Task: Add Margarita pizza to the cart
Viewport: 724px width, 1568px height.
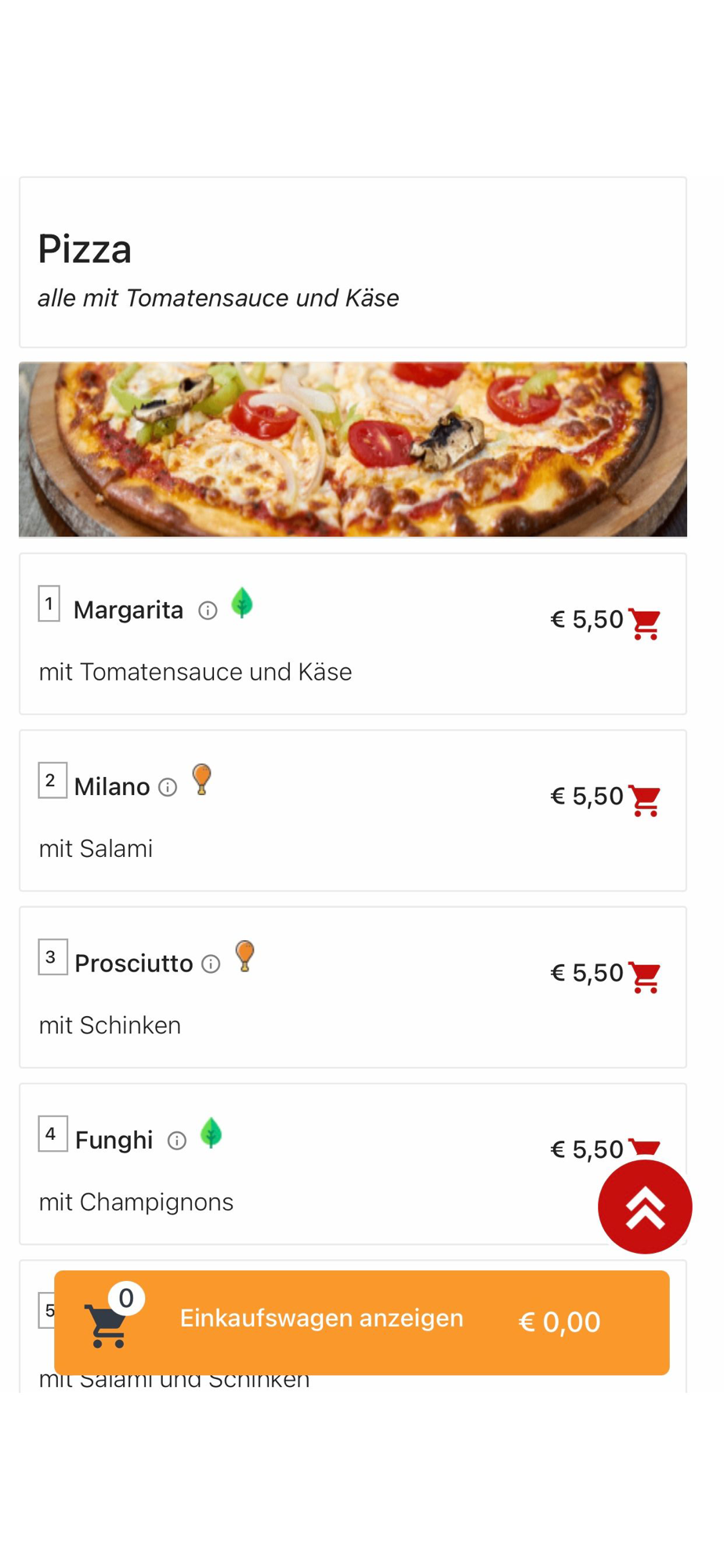Action: (645, 624)
